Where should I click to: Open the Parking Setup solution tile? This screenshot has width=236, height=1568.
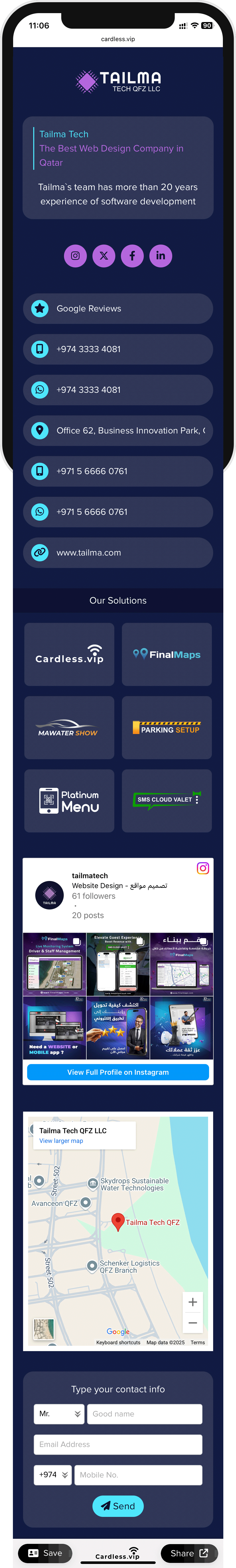click(x=167, y=728)
